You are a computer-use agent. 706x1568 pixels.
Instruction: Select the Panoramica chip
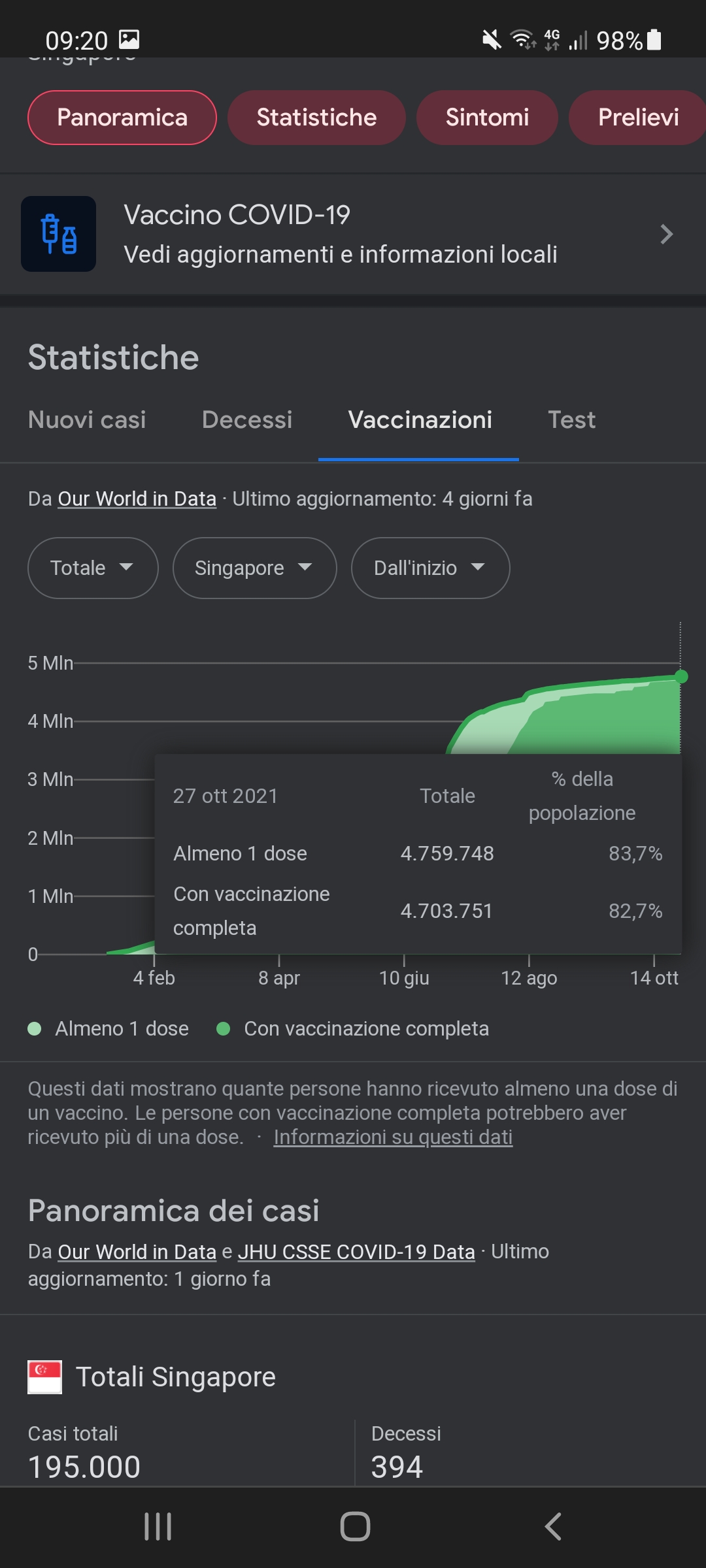122,118
